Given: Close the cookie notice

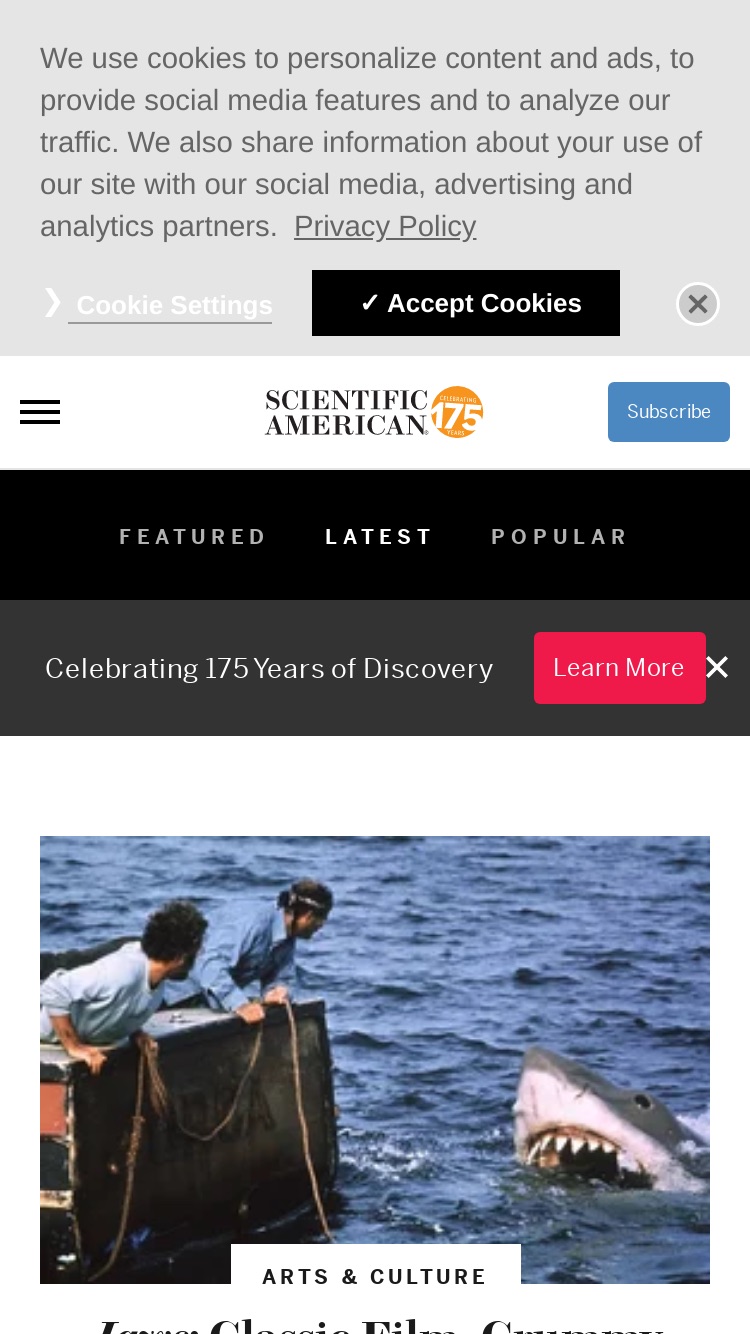Looking at the screenshot, I should pos(698,304).
